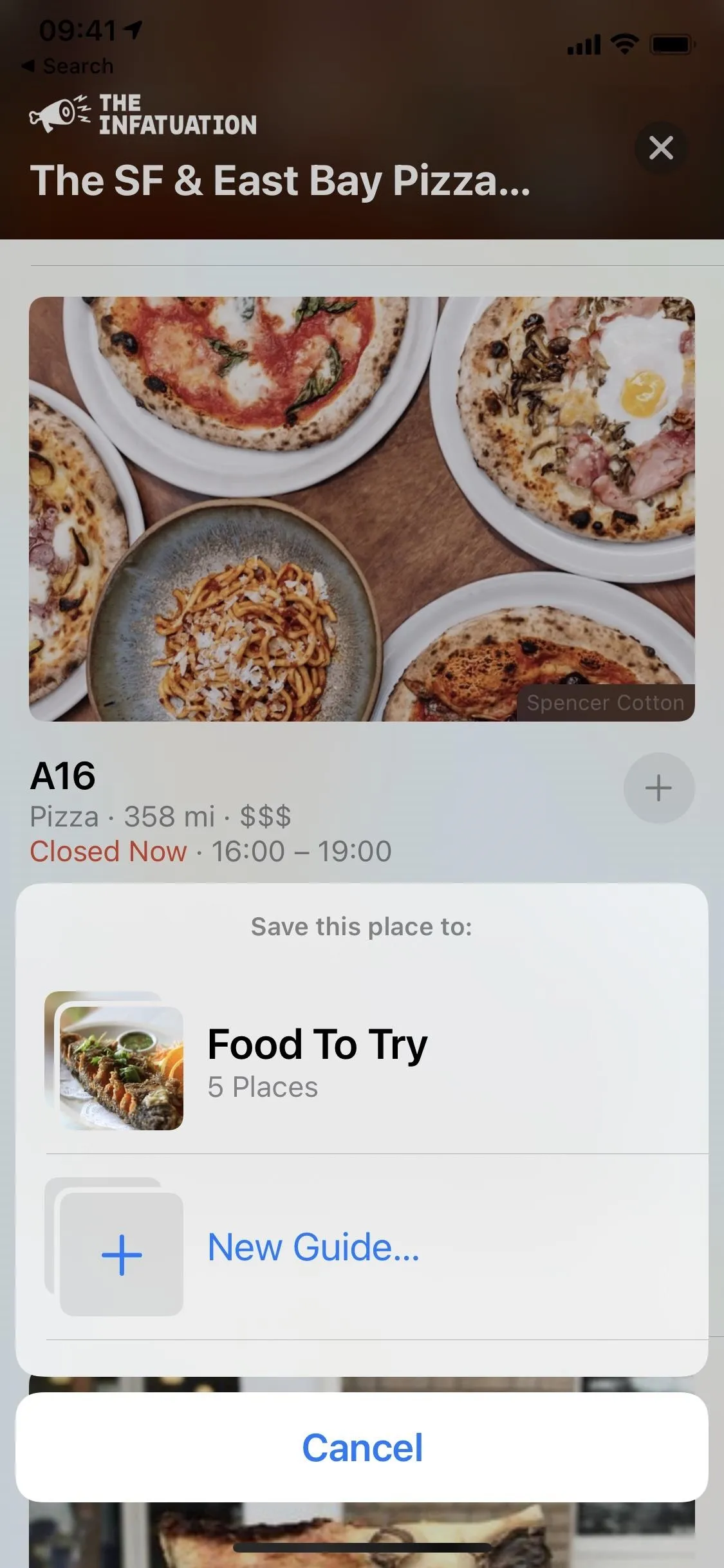Save place to Food To Try guide
The width and height of the screenshot is (724, 1568).
(362, 1061)
